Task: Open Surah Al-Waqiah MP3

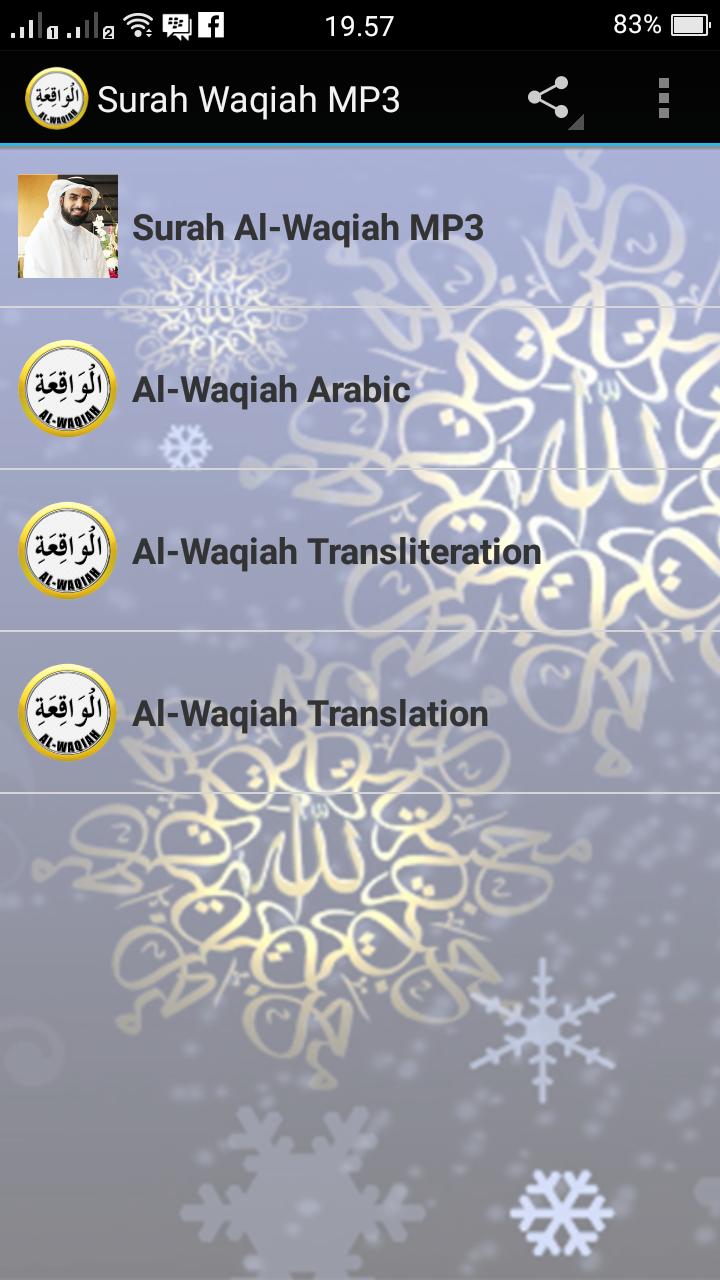Action: coord(308,227)
